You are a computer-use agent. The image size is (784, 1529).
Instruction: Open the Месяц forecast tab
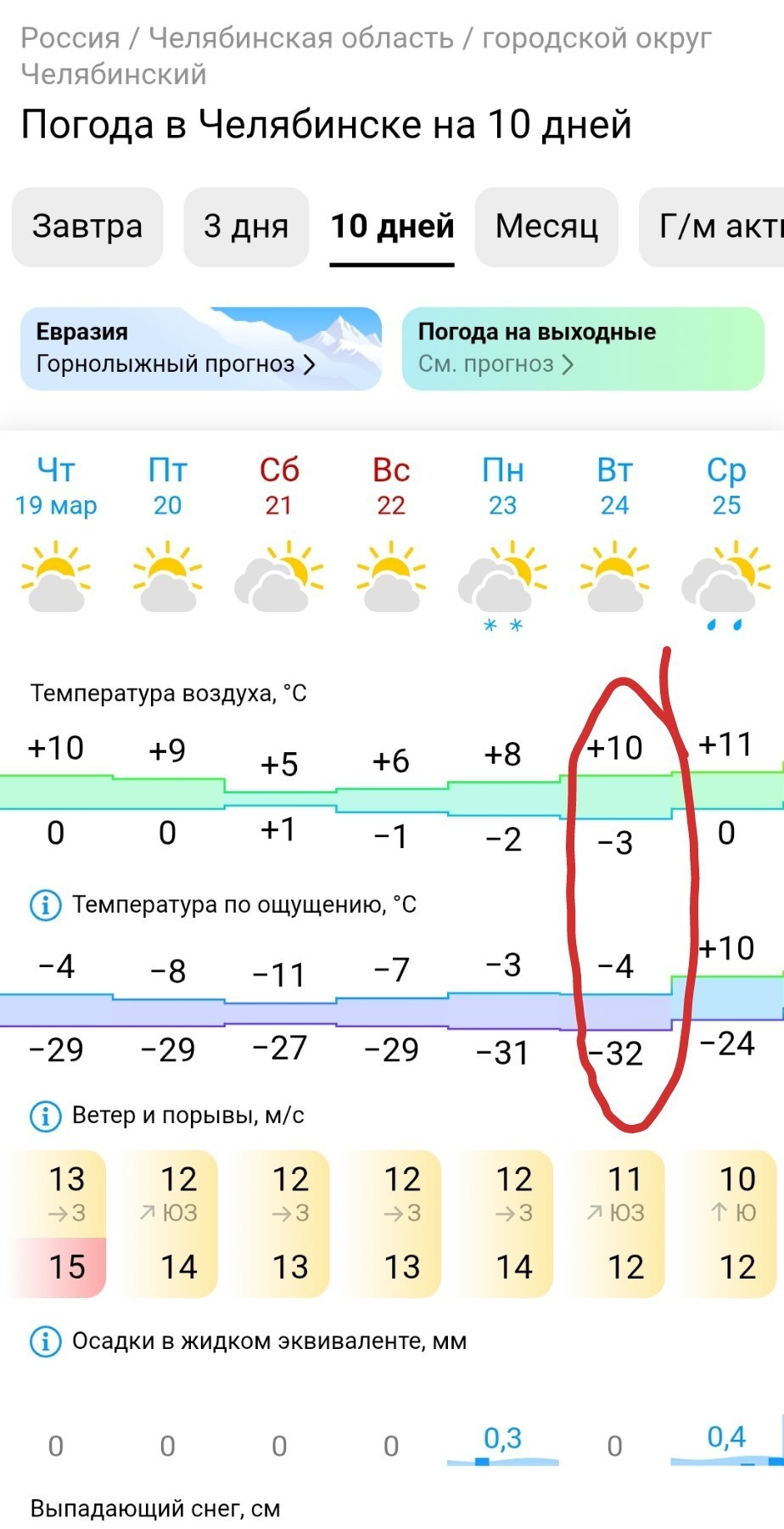(x=546, y=227)
